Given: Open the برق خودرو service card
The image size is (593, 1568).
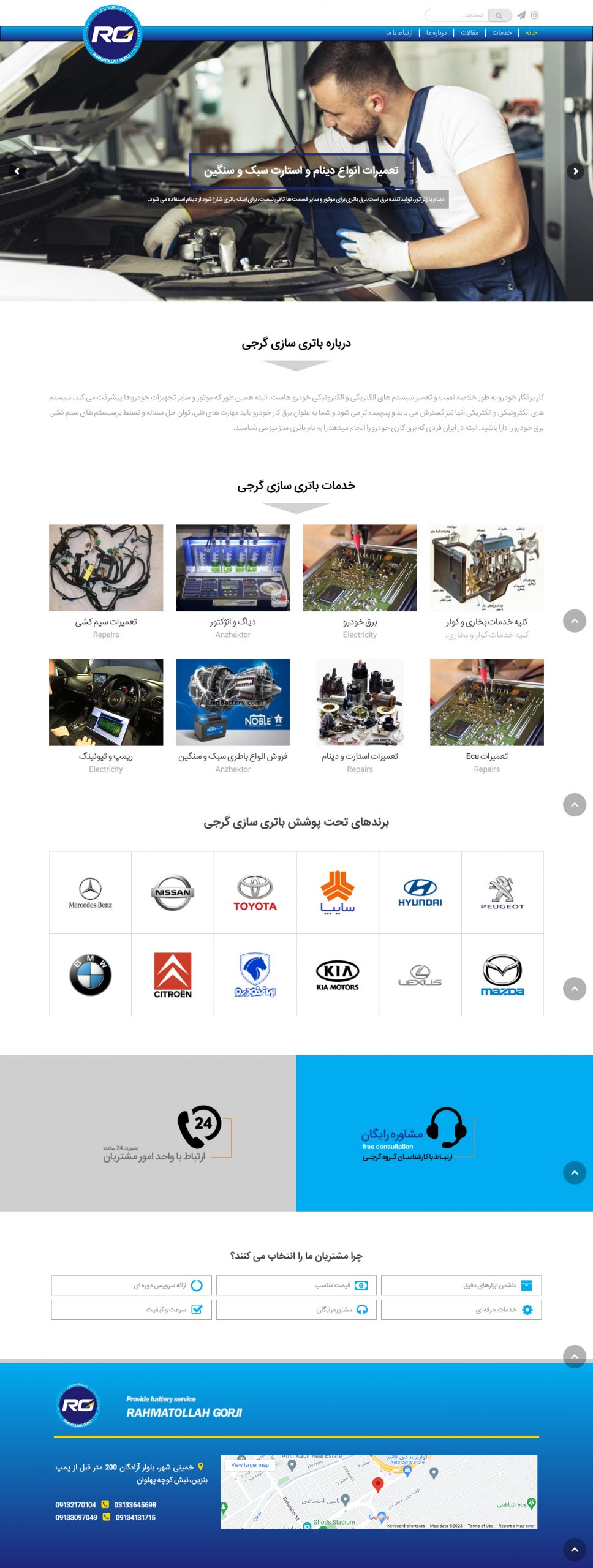Looking at the screenshot, I should click(360, 568).
